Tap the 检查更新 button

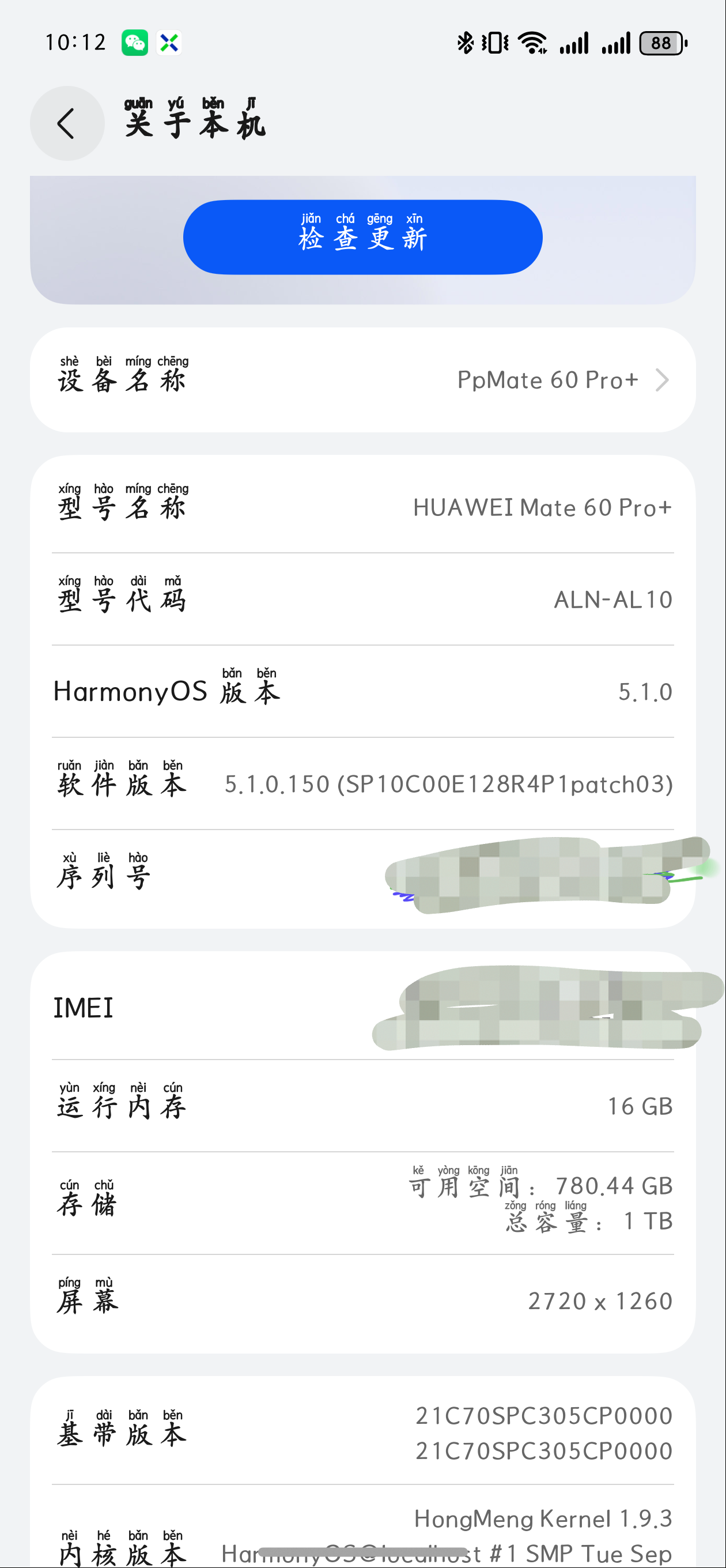(362, 237)
